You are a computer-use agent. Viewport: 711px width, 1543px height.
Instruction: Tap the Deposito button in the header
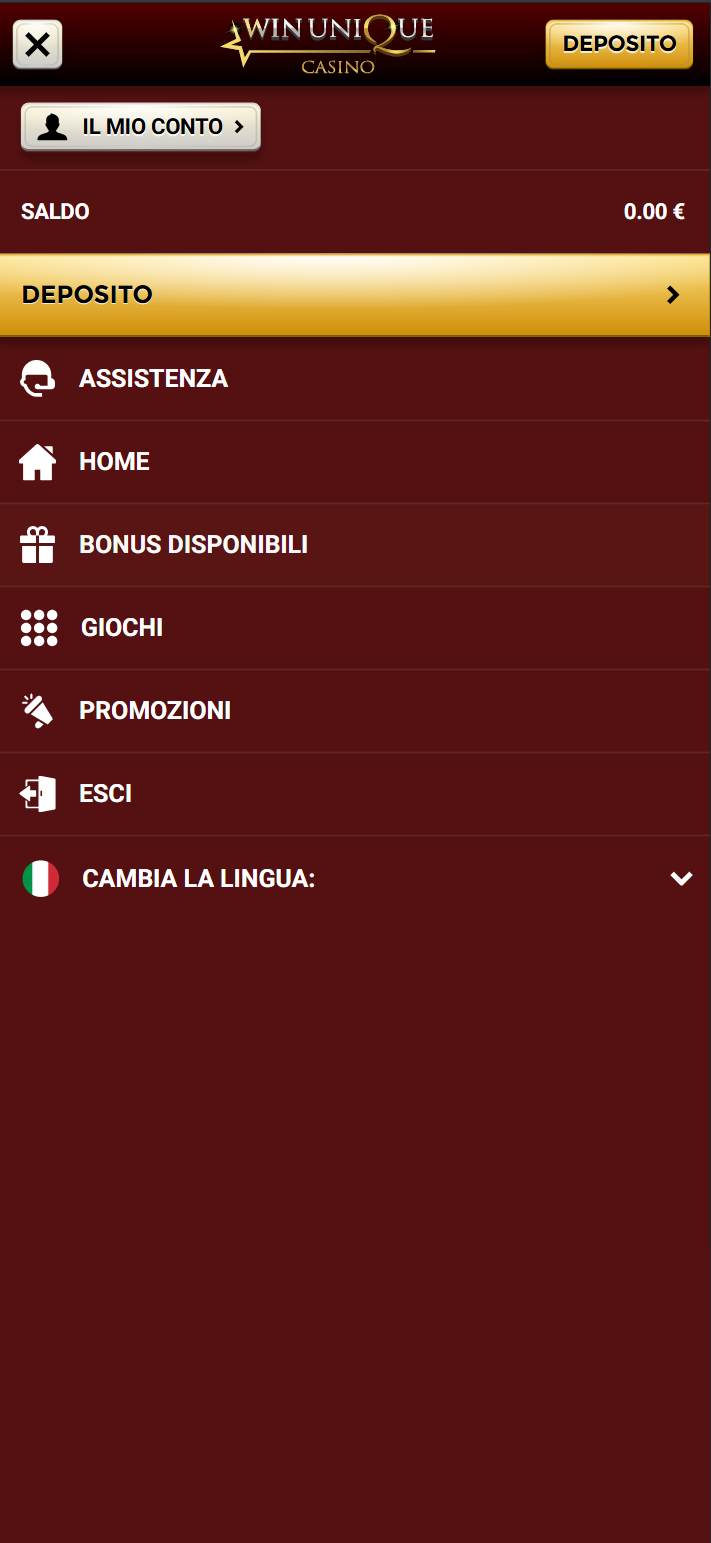point(619,44)
